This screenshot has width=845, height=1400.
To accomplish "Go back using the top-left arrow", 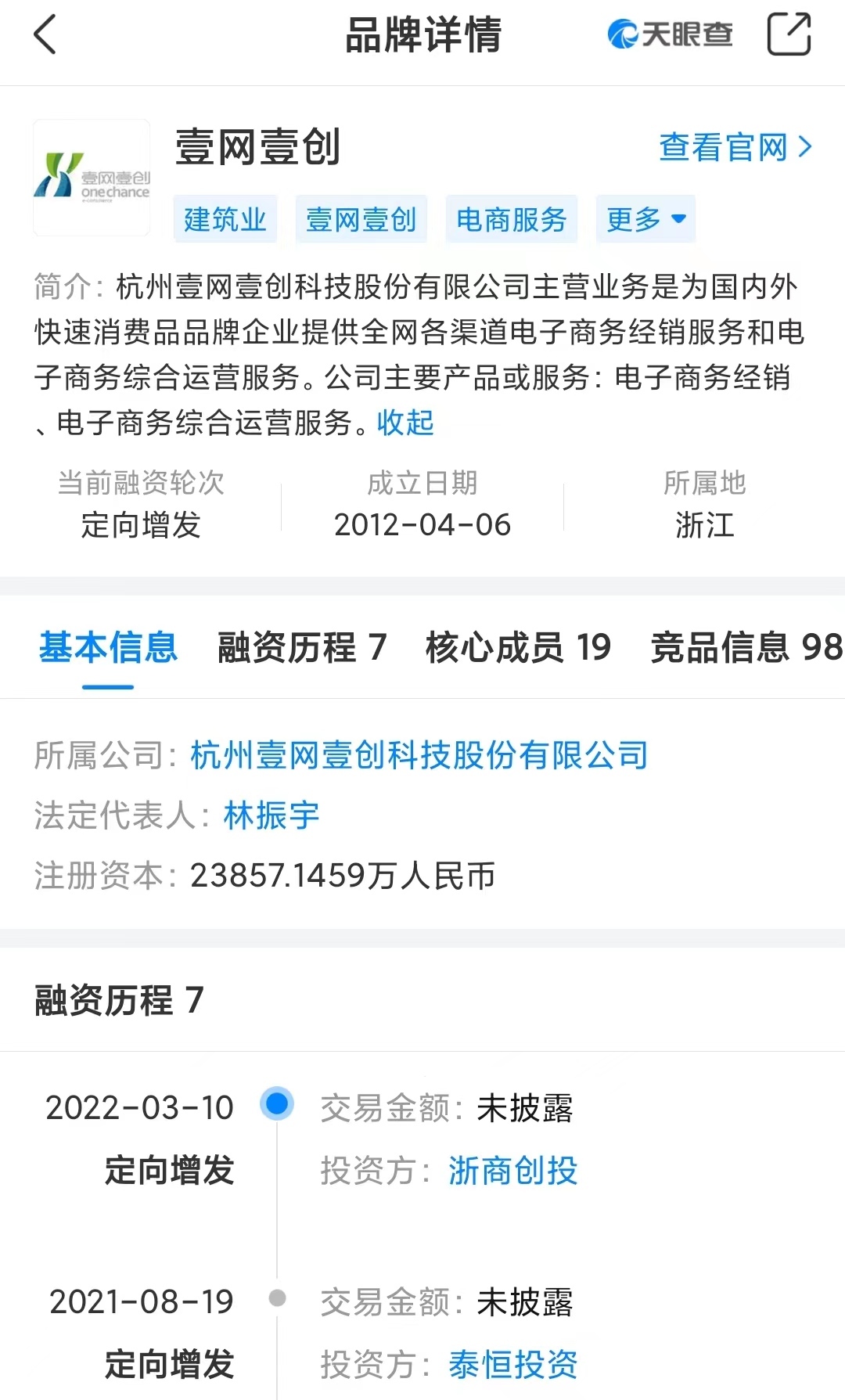I will (x=45, y=35).
